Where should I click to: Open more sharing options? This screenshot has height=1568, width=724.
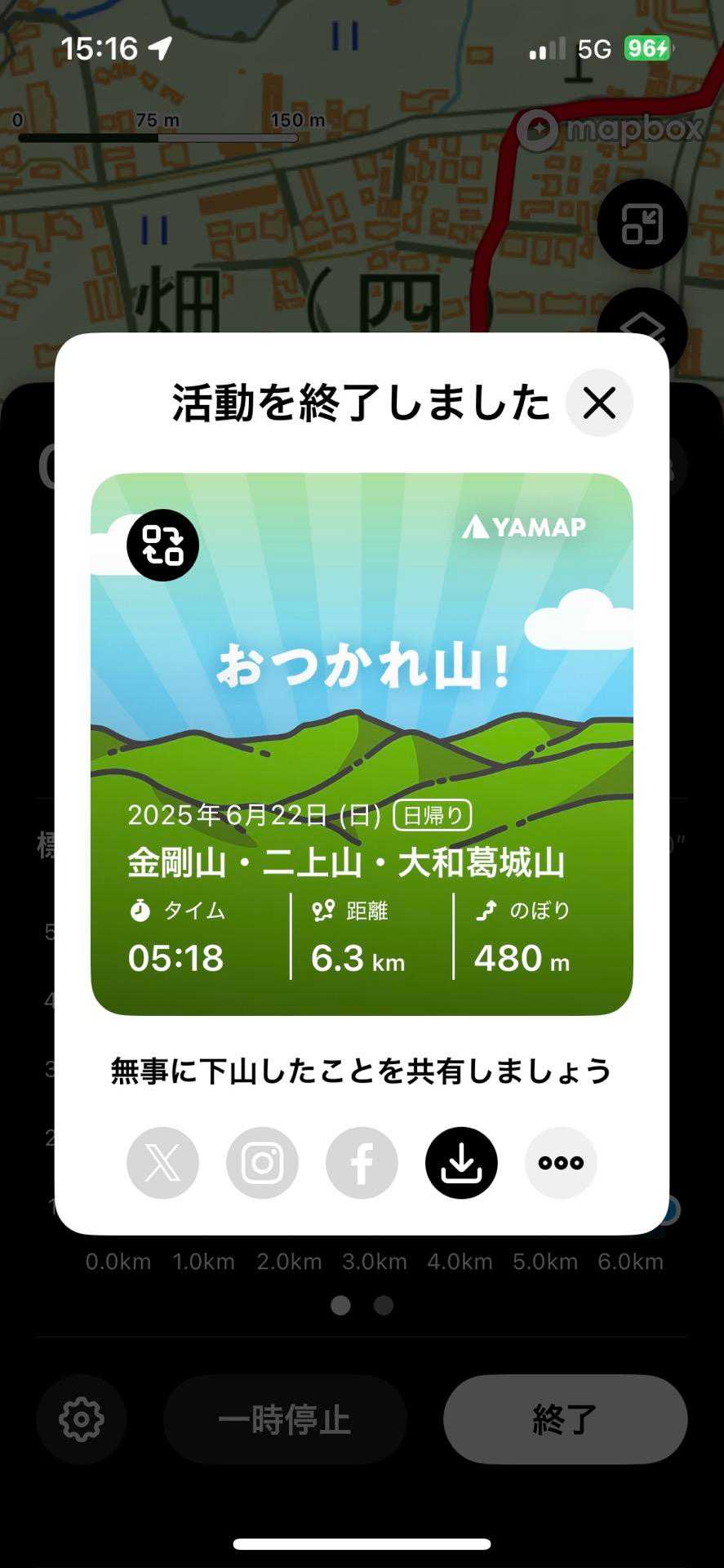pos(561,1162)
